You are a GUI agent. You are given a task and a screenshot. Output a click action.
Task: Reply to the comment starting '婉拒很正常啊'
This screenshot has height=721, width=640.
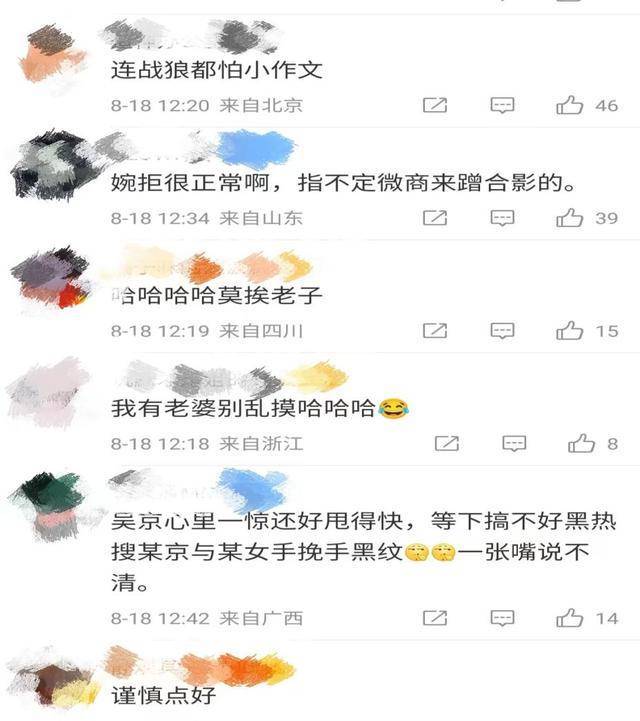pos(503,217)
